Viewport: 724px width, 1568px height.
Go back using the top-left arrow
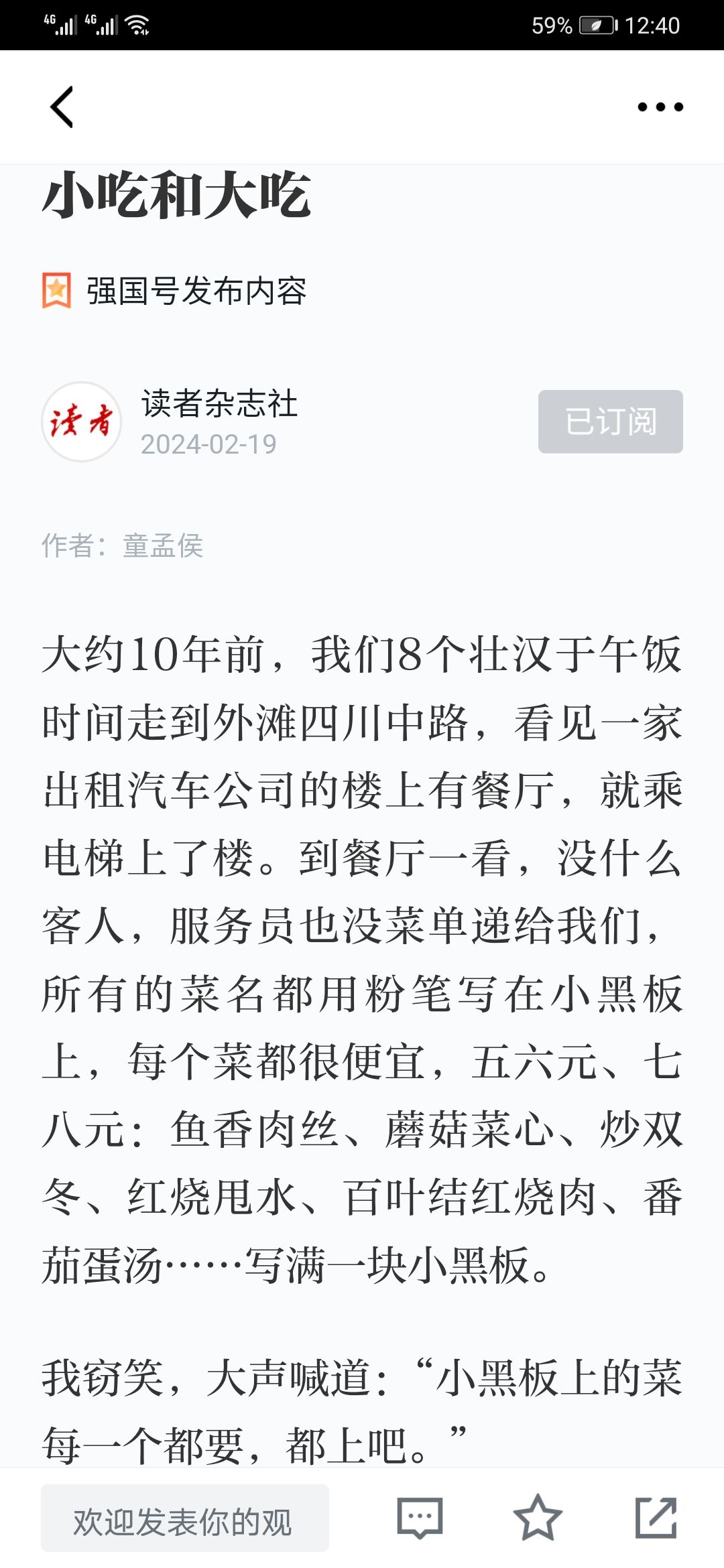click(x=62, y=107)
